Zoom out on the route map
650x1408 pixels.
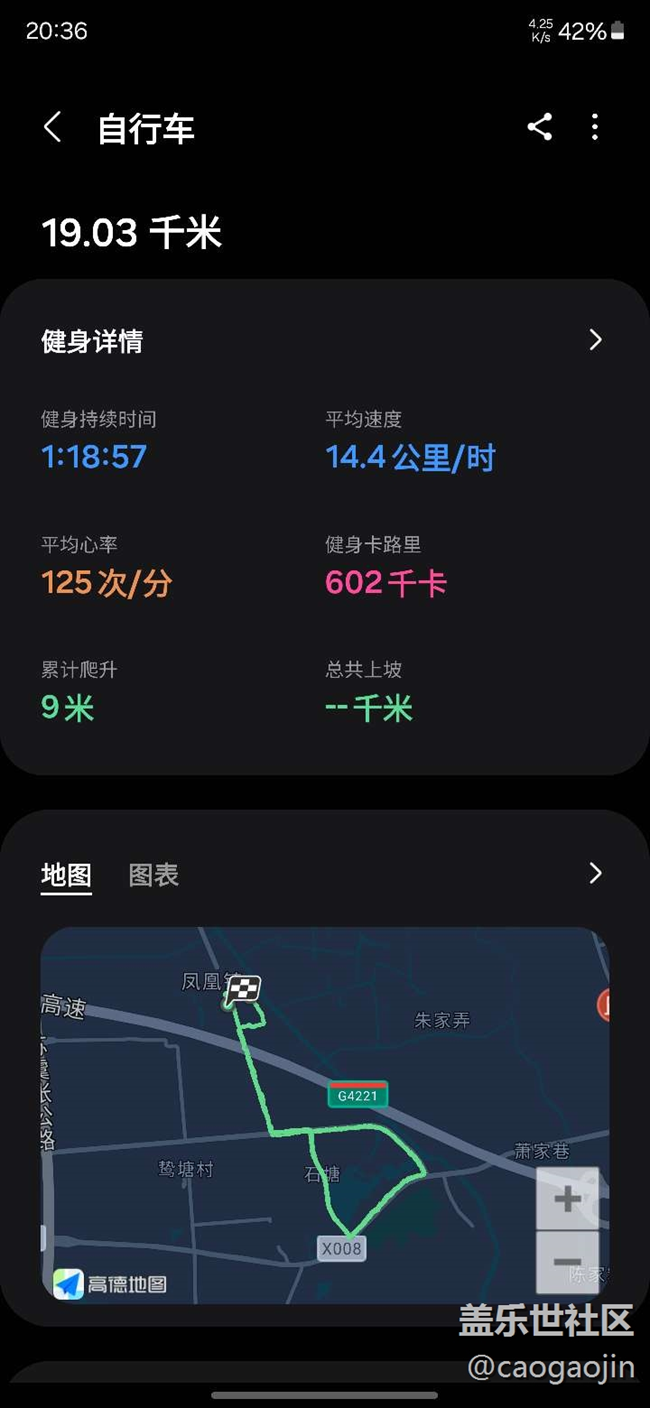point(567,1262)
